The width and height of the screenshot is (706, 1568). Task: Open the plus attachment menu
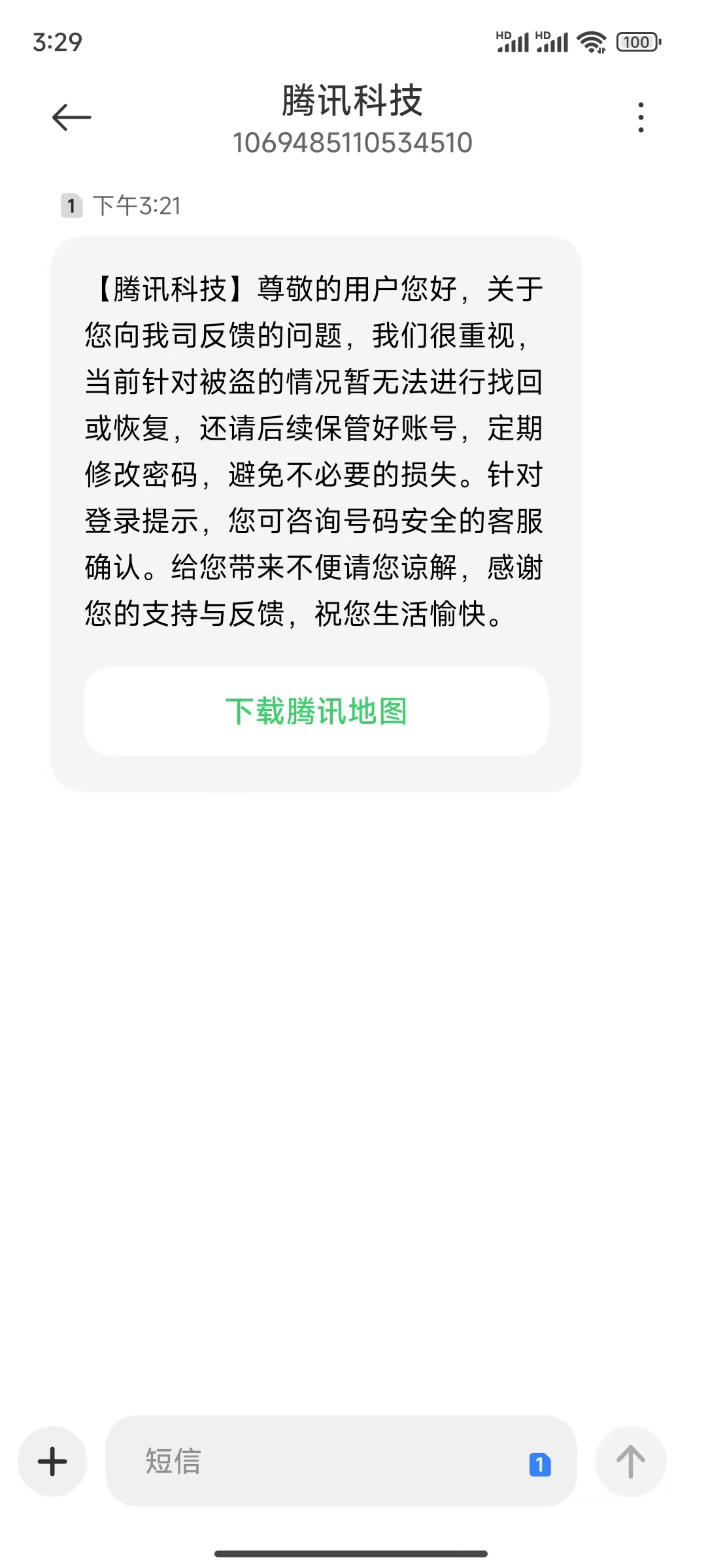53,1461
